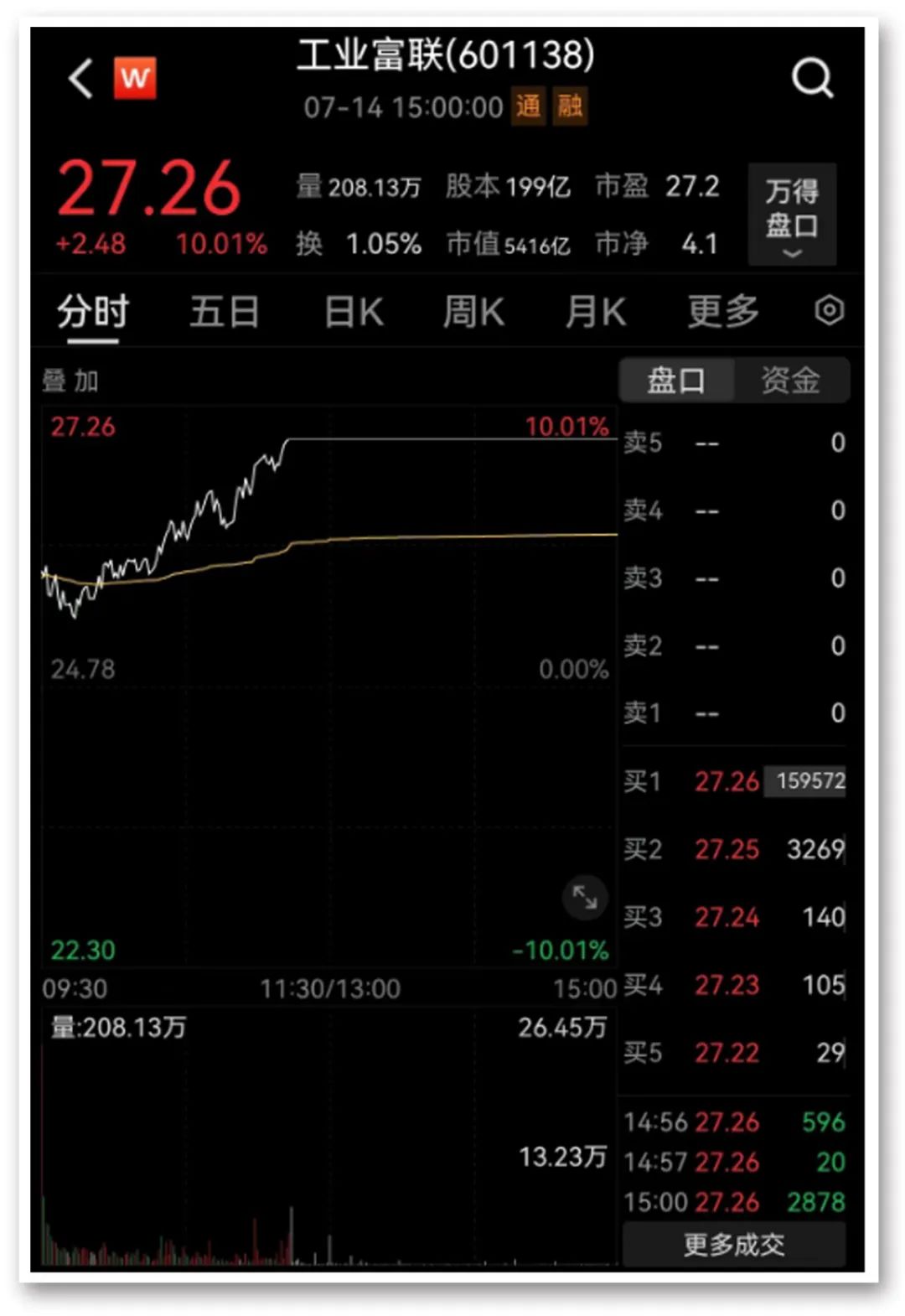Expand the 万得盘口 panel chevron
905x1316 pixels.
tap(791, 252)
